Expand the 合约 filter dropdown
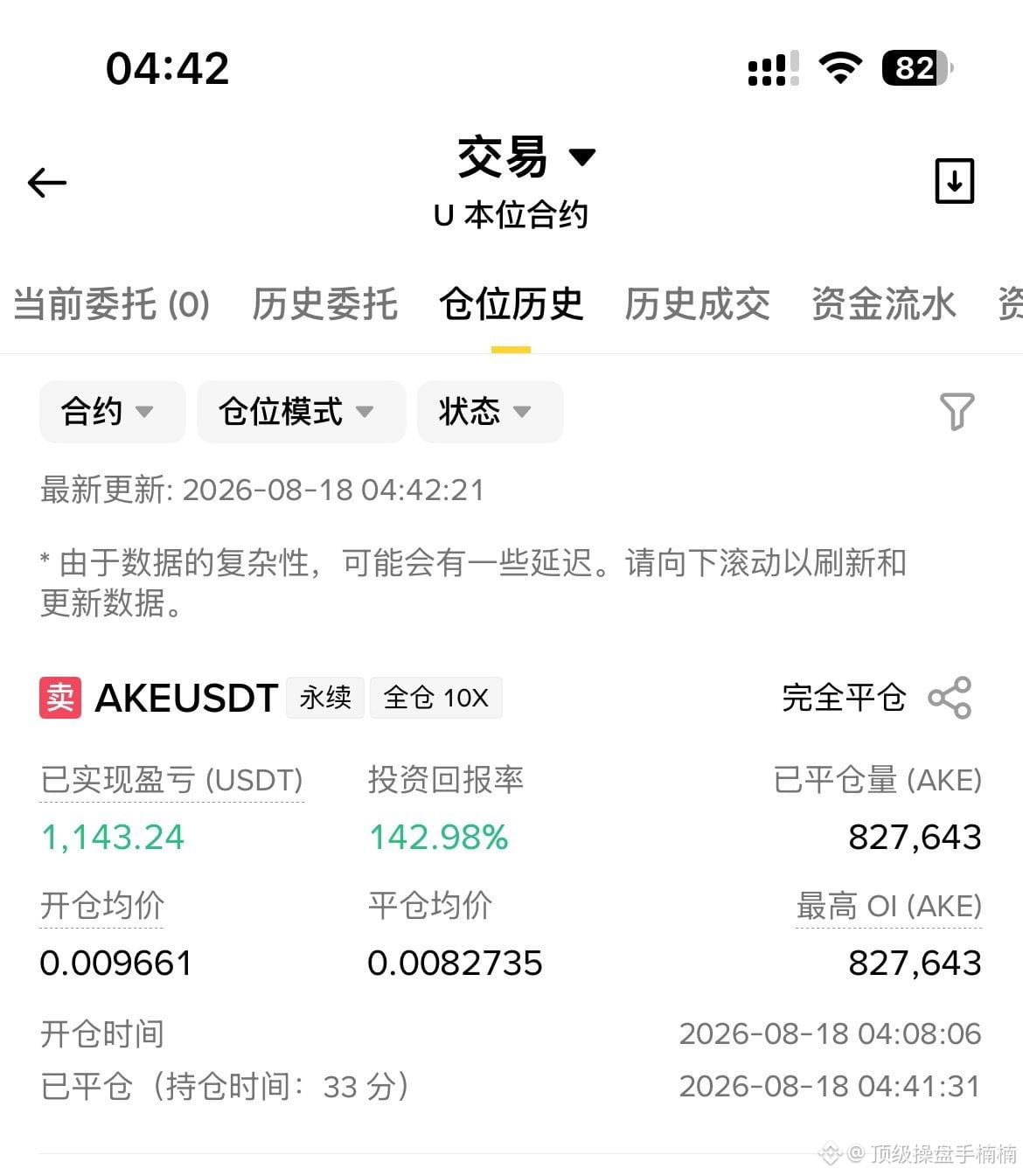The image size is (1023, 1176). pos(112,411)
